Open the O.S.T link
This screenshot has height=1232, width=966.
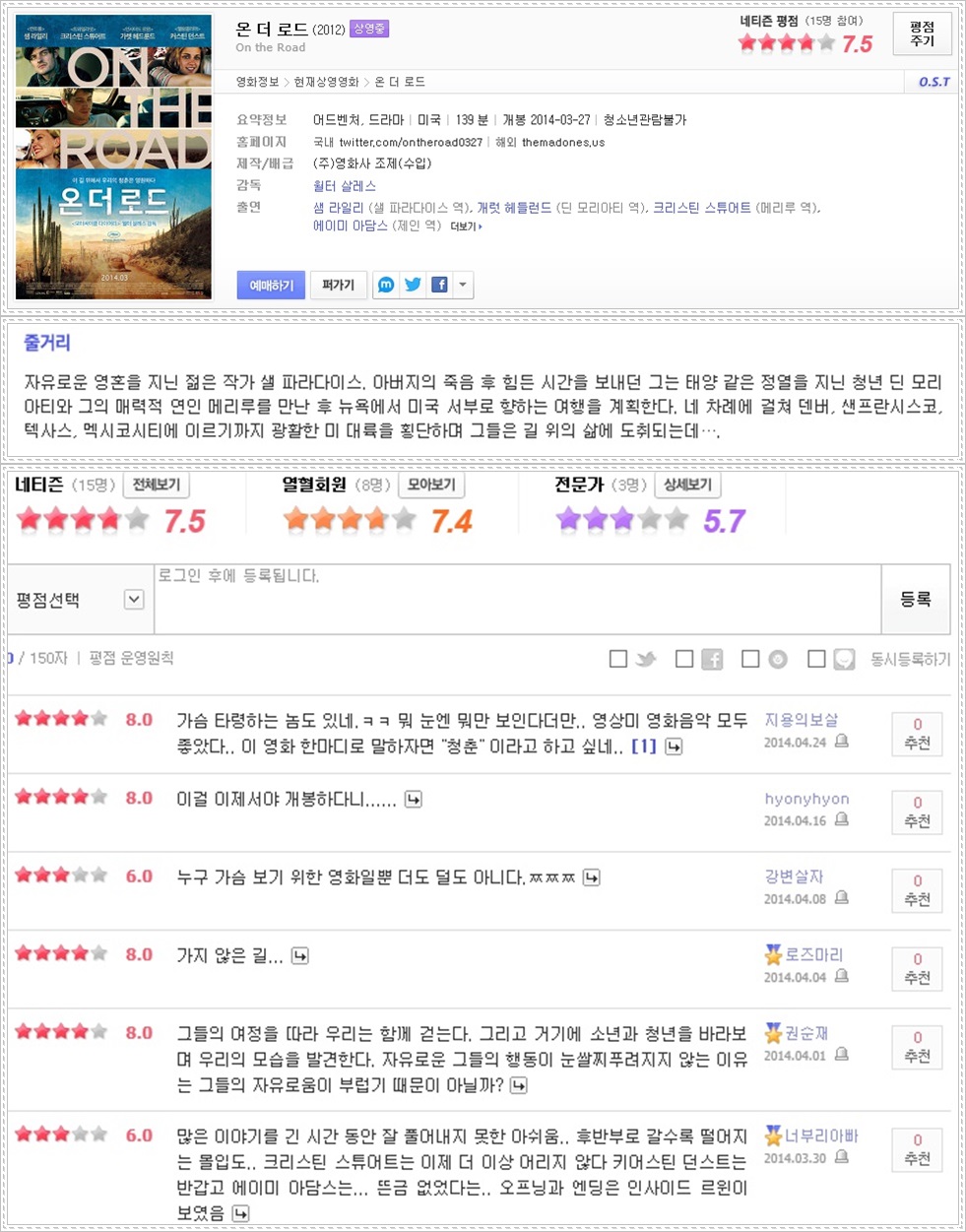(x=934, y=82)
